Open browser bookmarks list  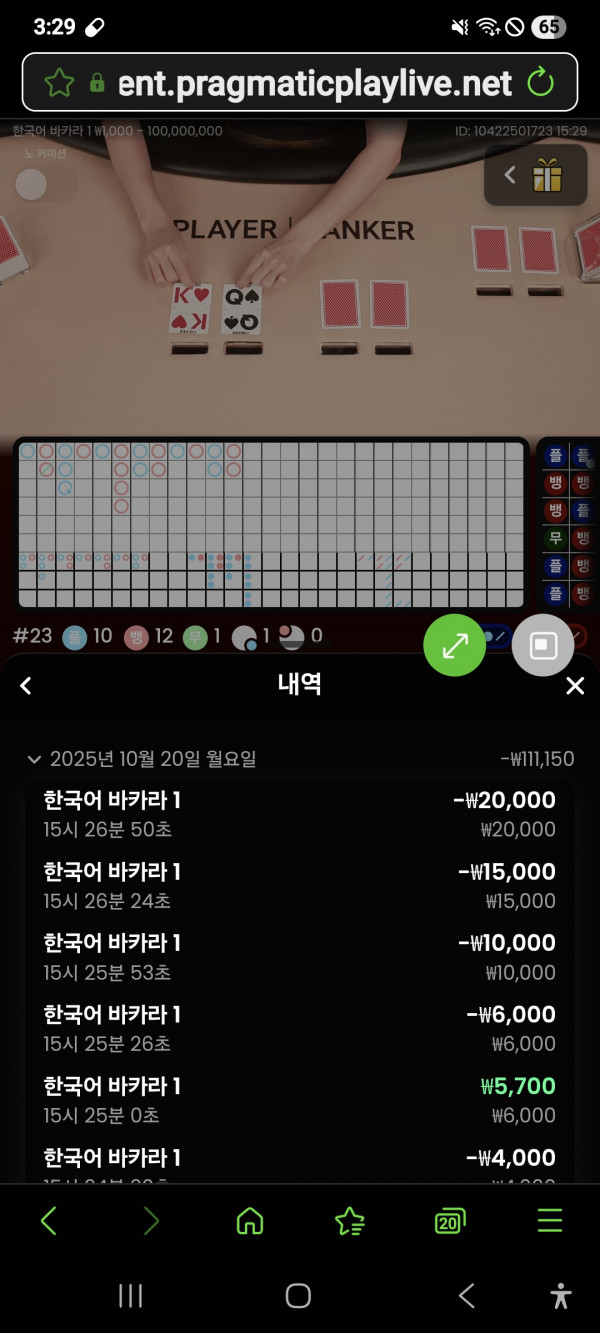click(349, 1220)
